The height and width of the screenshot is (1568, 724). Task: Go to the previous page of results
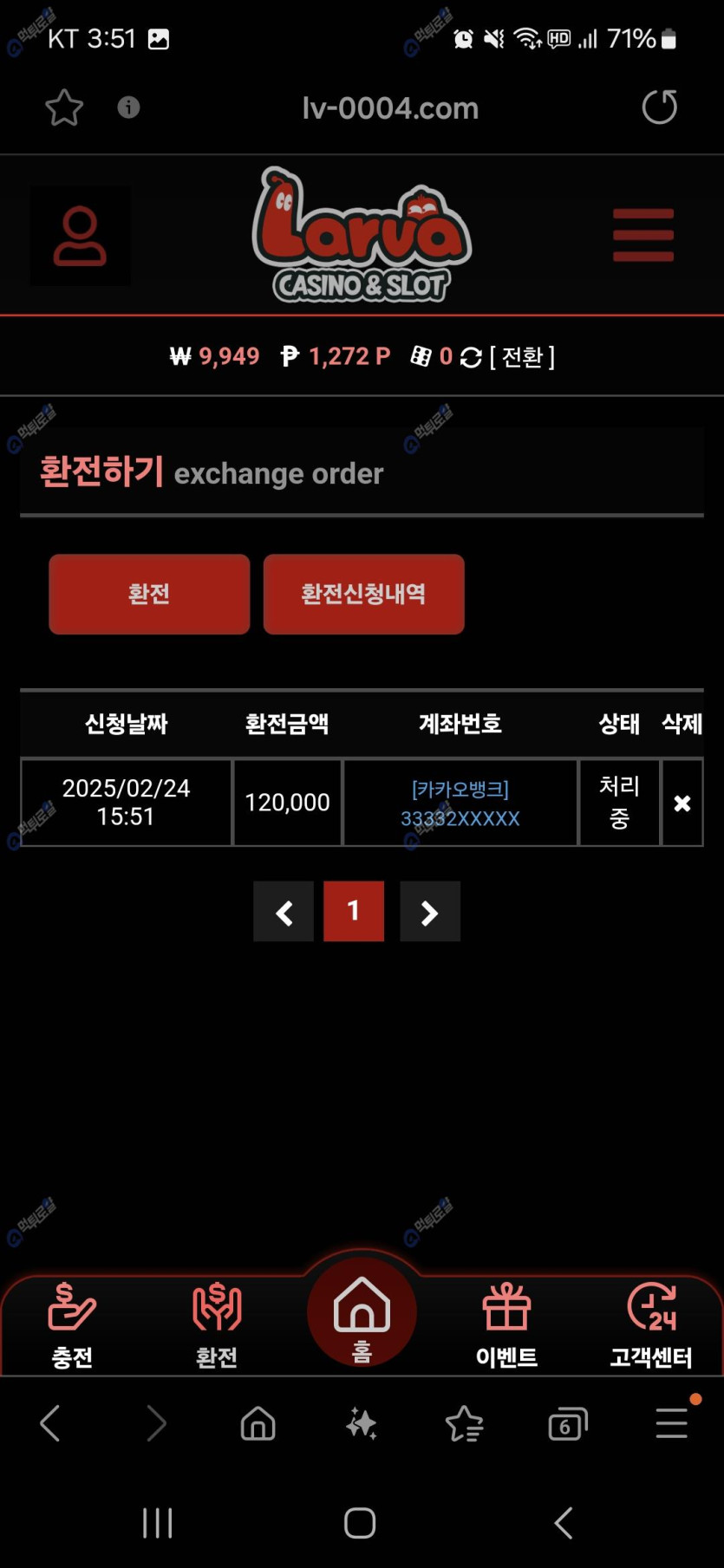click(x=284, y=912)
